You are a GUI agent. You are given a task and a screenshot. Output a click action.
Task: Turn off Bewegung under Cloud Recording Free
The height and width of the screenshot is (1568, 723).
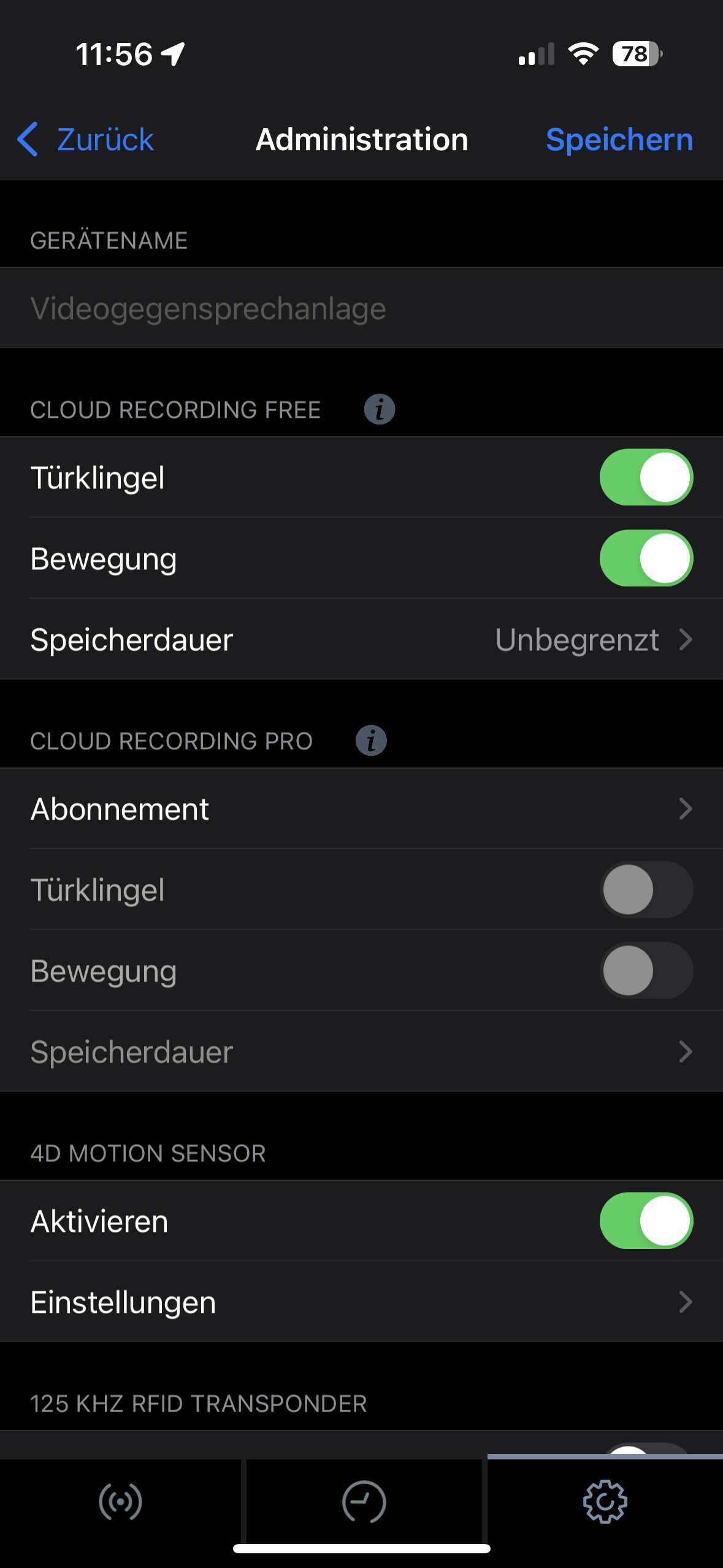tap(646, 558)
